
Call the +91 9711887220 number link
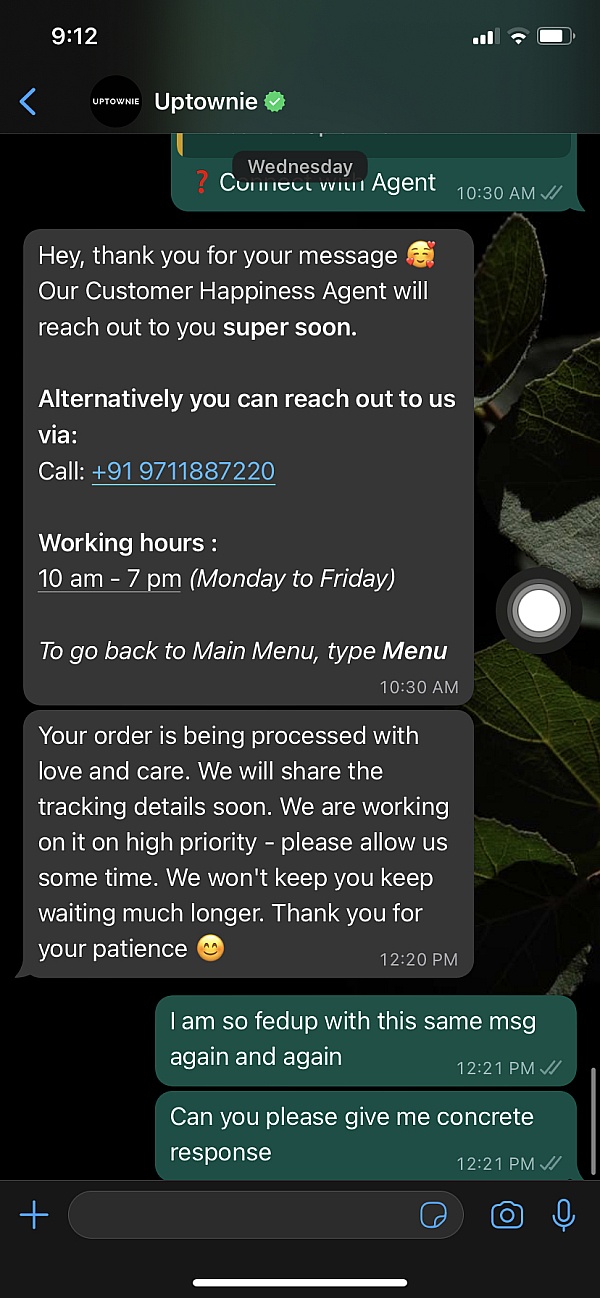coord(183,471)
